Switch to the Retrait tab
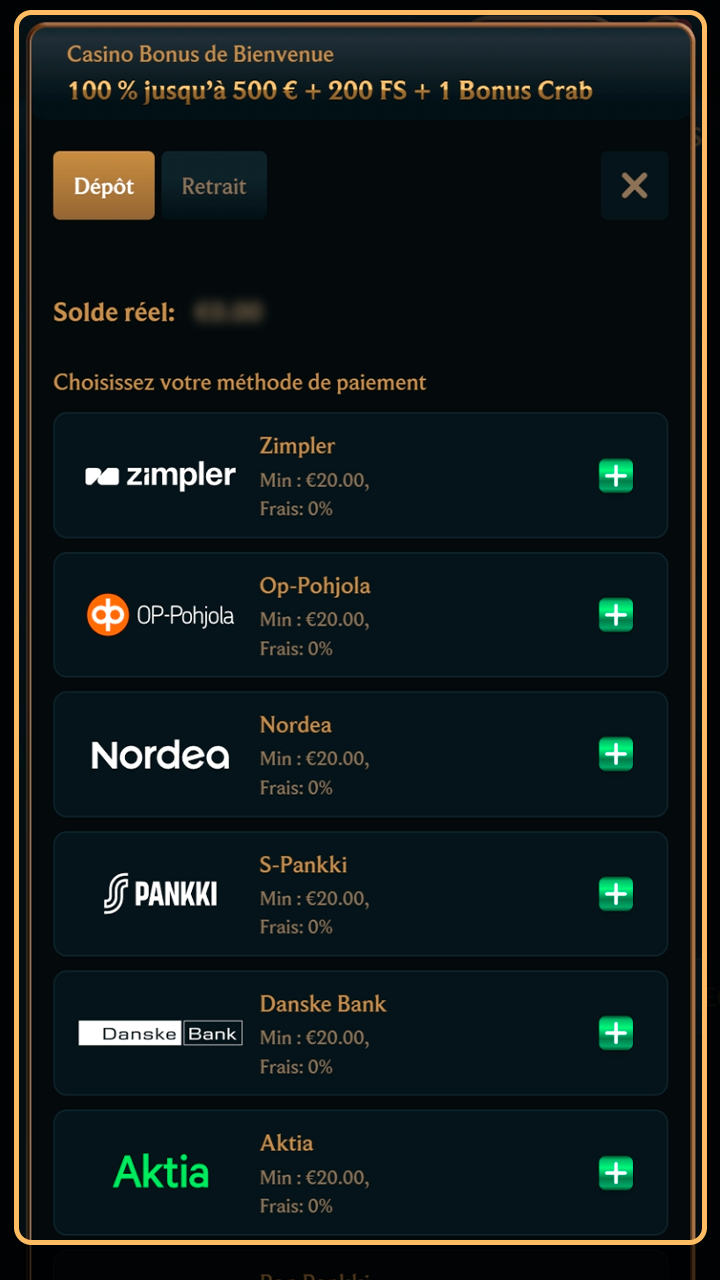Image resolution: width=720 pixels, height=1280 pixels. point(214,186)
